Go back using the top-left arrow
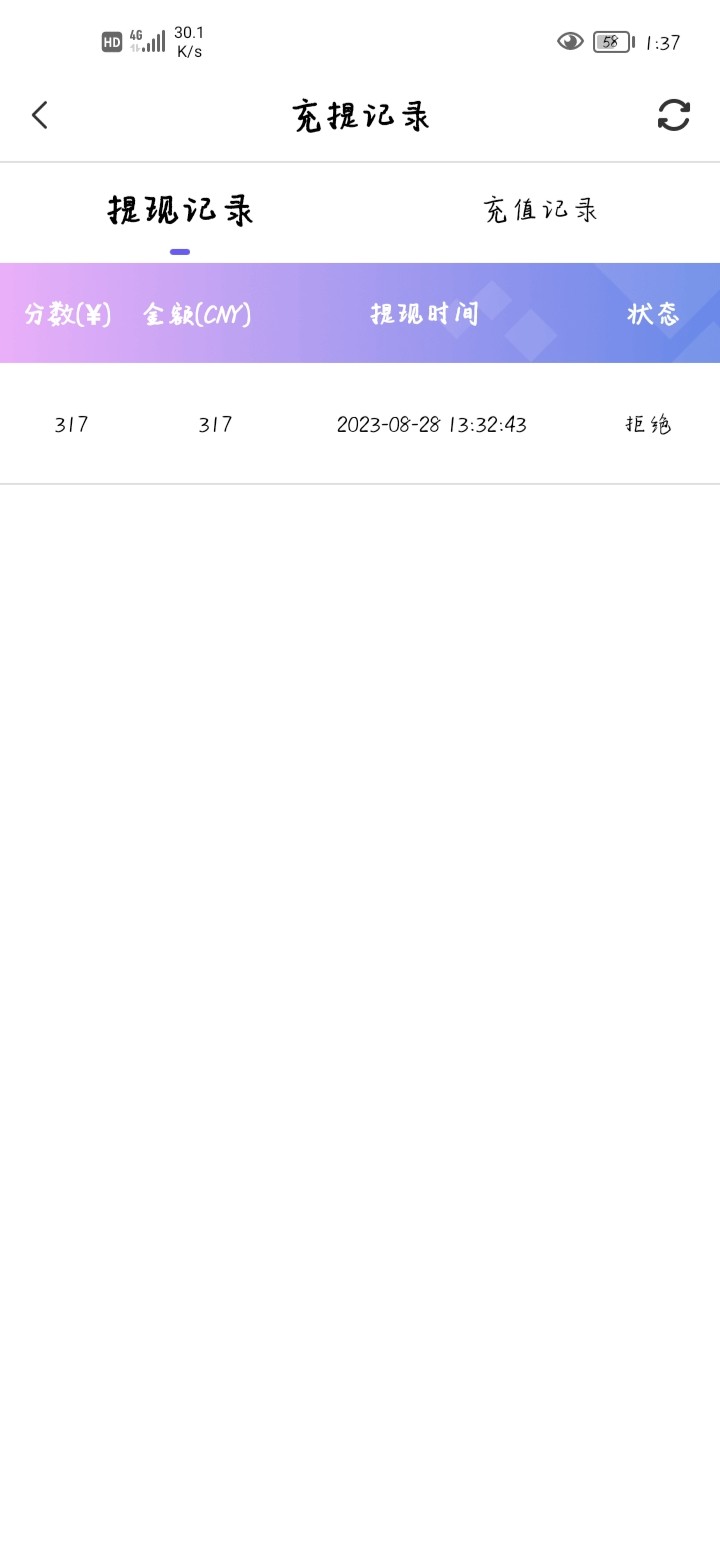This screenshot has width=720, height=1560. pyautogui.click(x=40, y=115)
